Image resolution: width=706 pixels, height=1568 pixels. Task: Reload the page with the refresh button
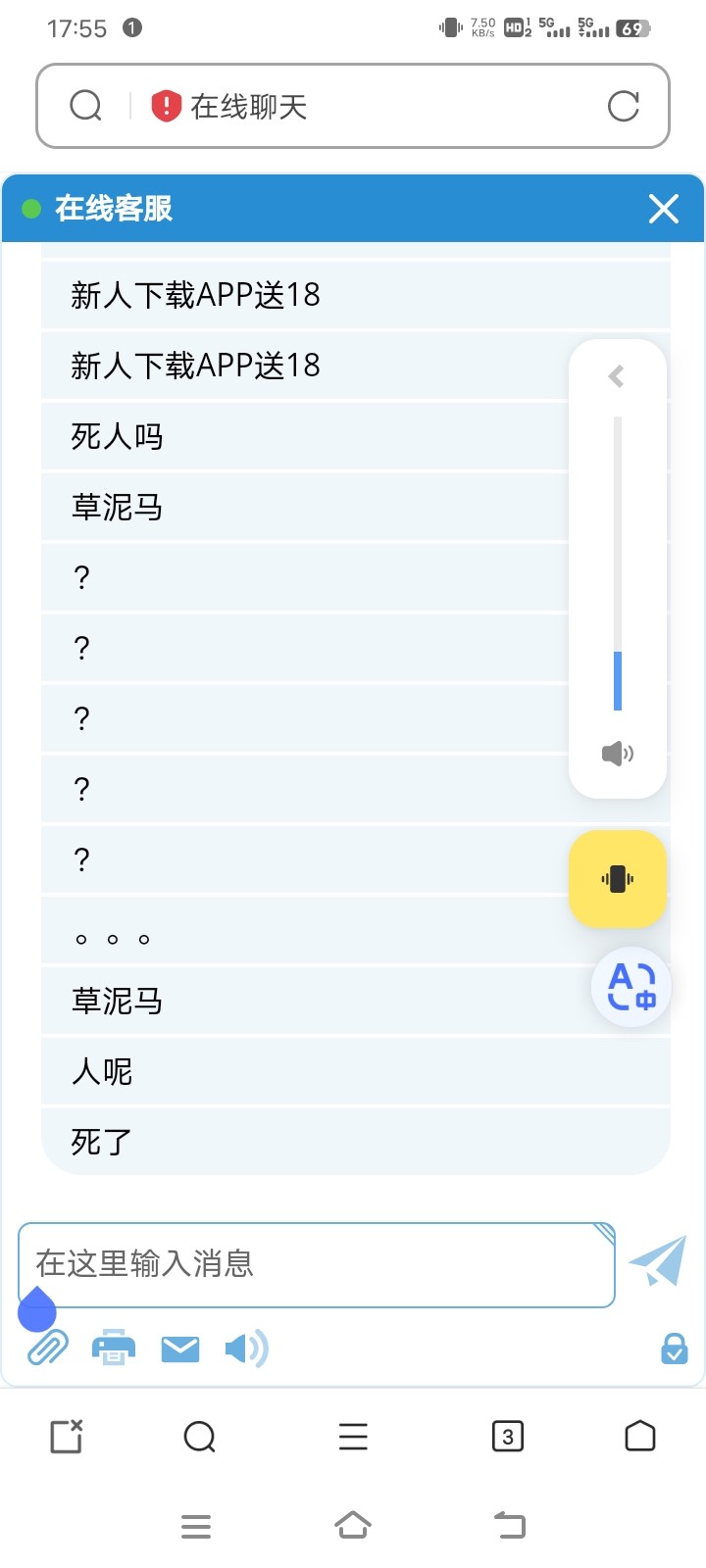(x=625, y=105)
